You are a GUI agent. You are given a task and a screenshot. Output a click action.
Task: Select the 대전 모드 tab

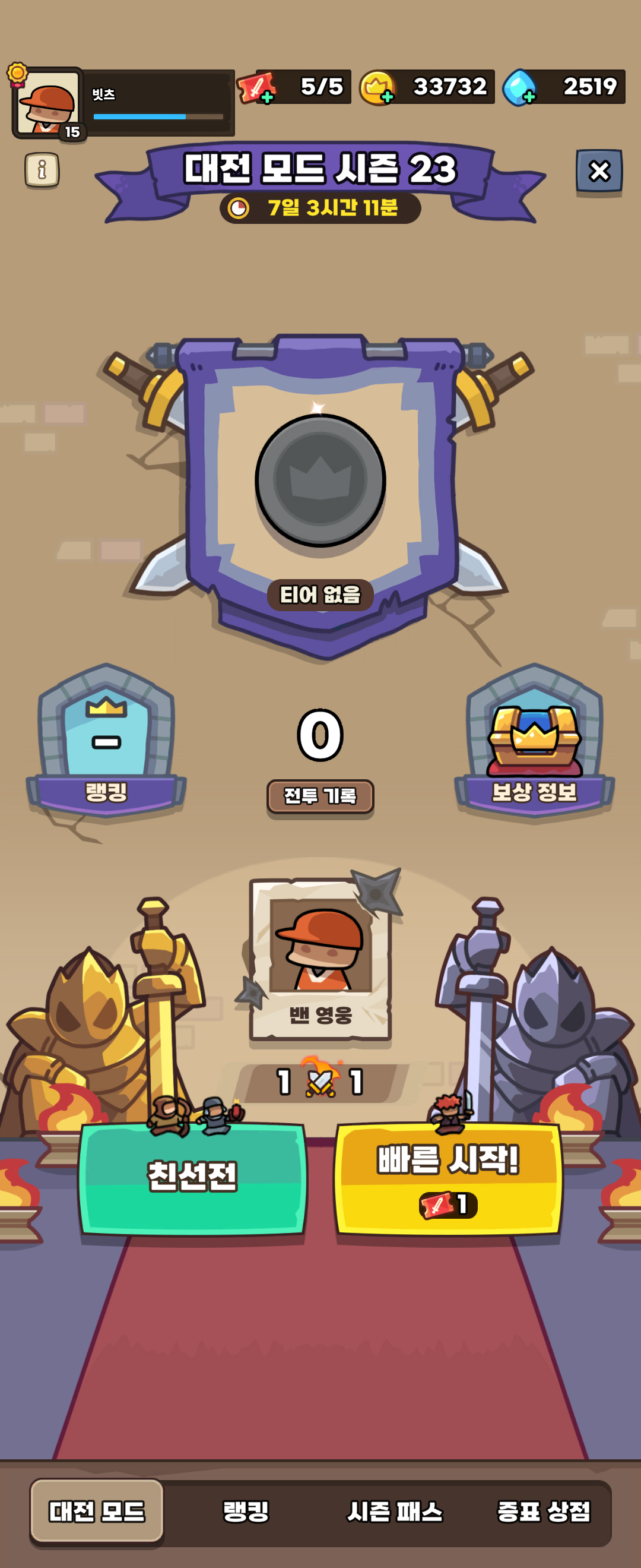[97, 1512]
